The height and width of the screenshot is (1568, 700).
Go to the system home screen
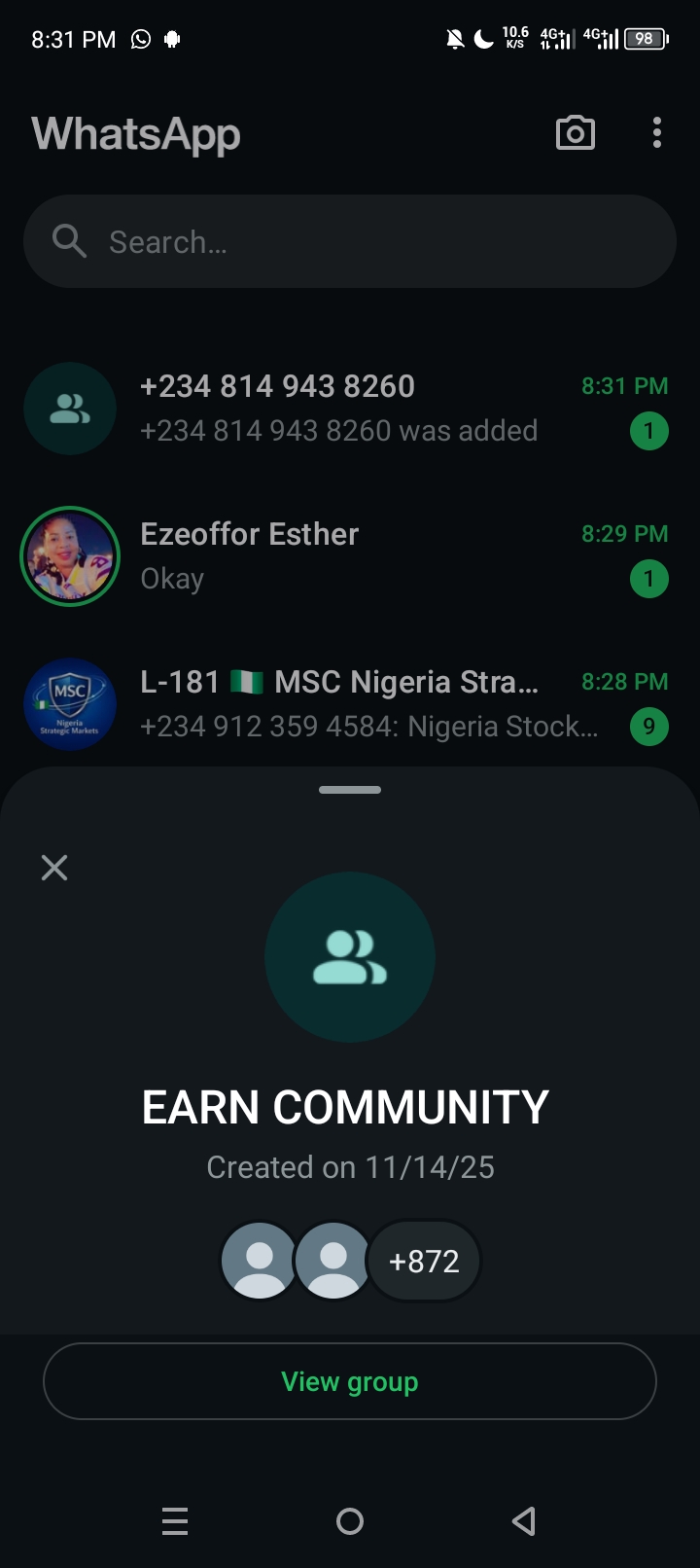tap(350, 1520)
